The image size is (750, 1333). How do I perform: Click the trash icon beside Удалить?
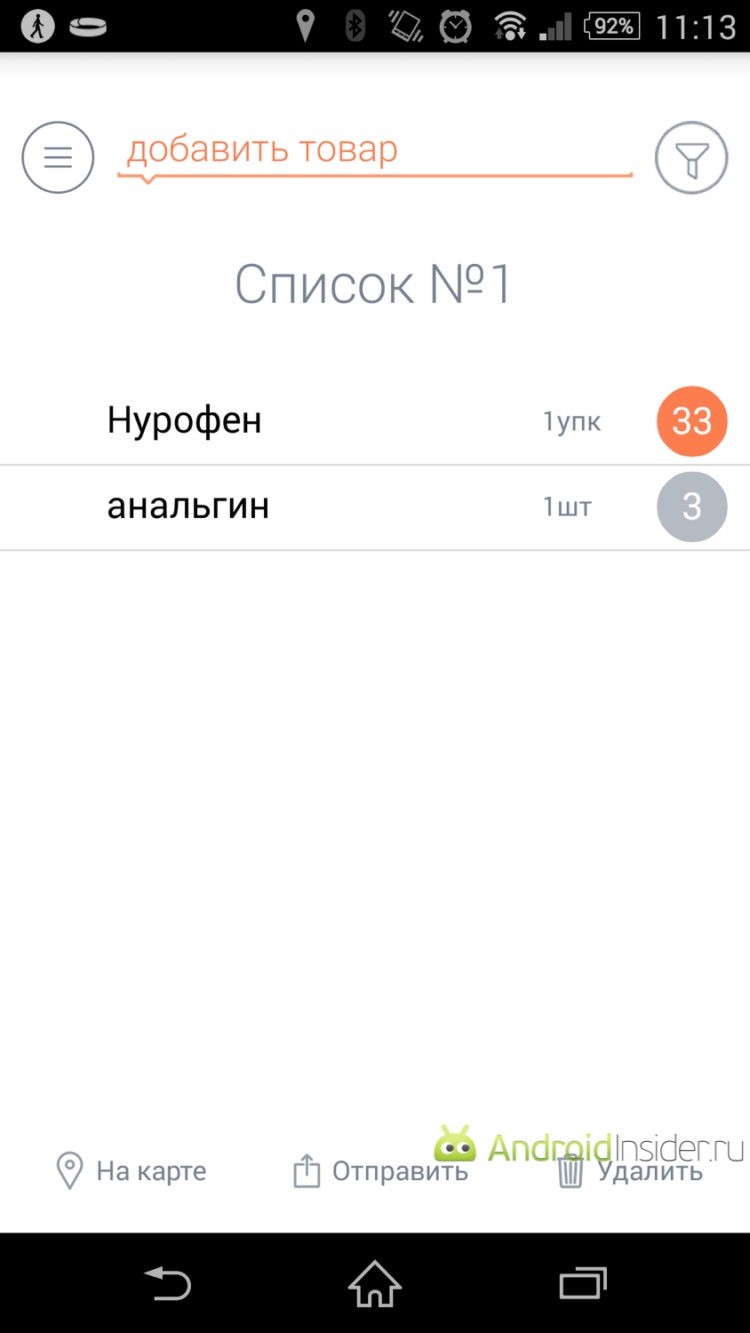[570, 1169]
